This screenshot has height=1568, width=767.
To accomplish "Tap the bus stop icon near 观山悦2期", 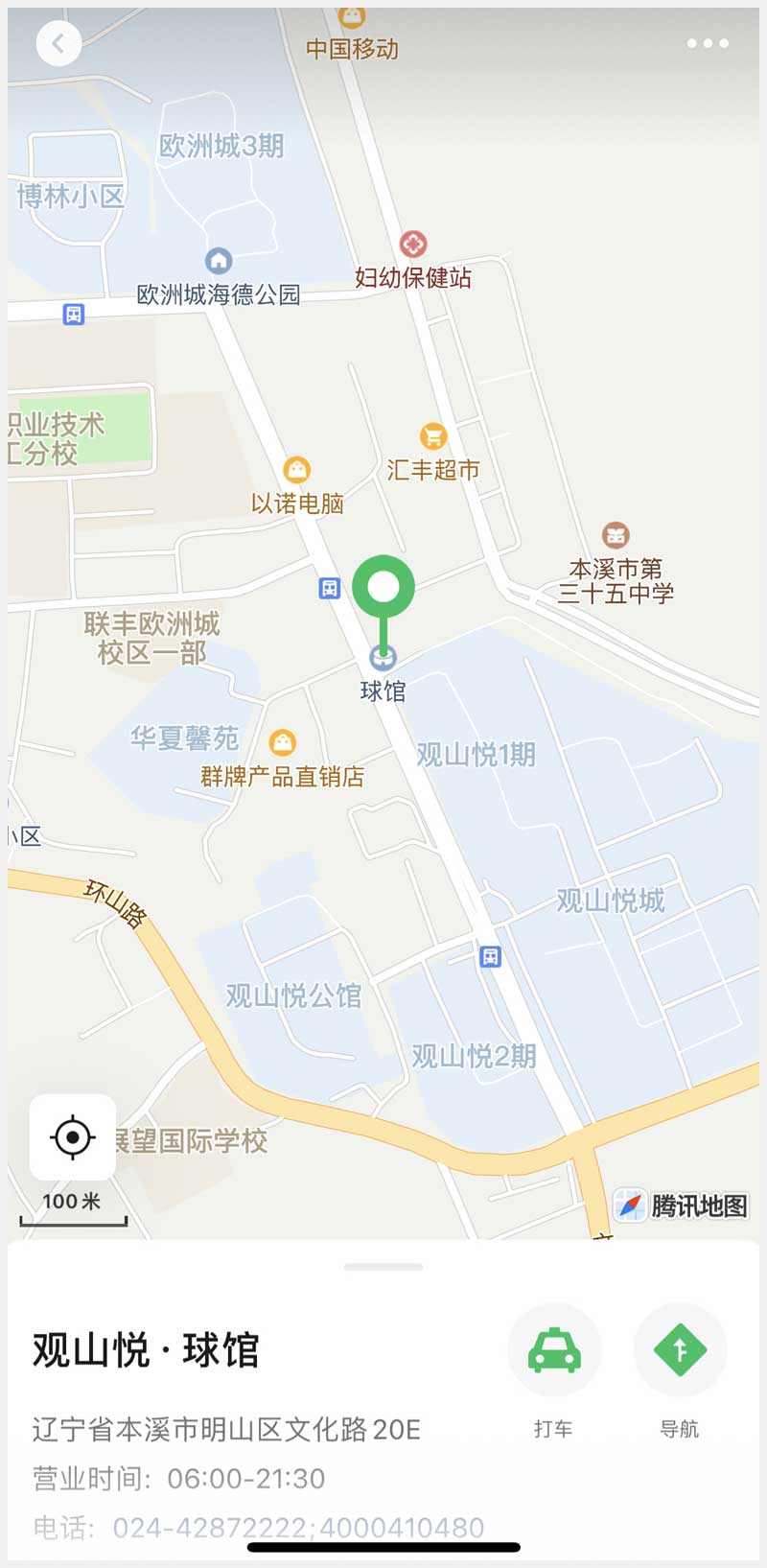I will 490,956.
